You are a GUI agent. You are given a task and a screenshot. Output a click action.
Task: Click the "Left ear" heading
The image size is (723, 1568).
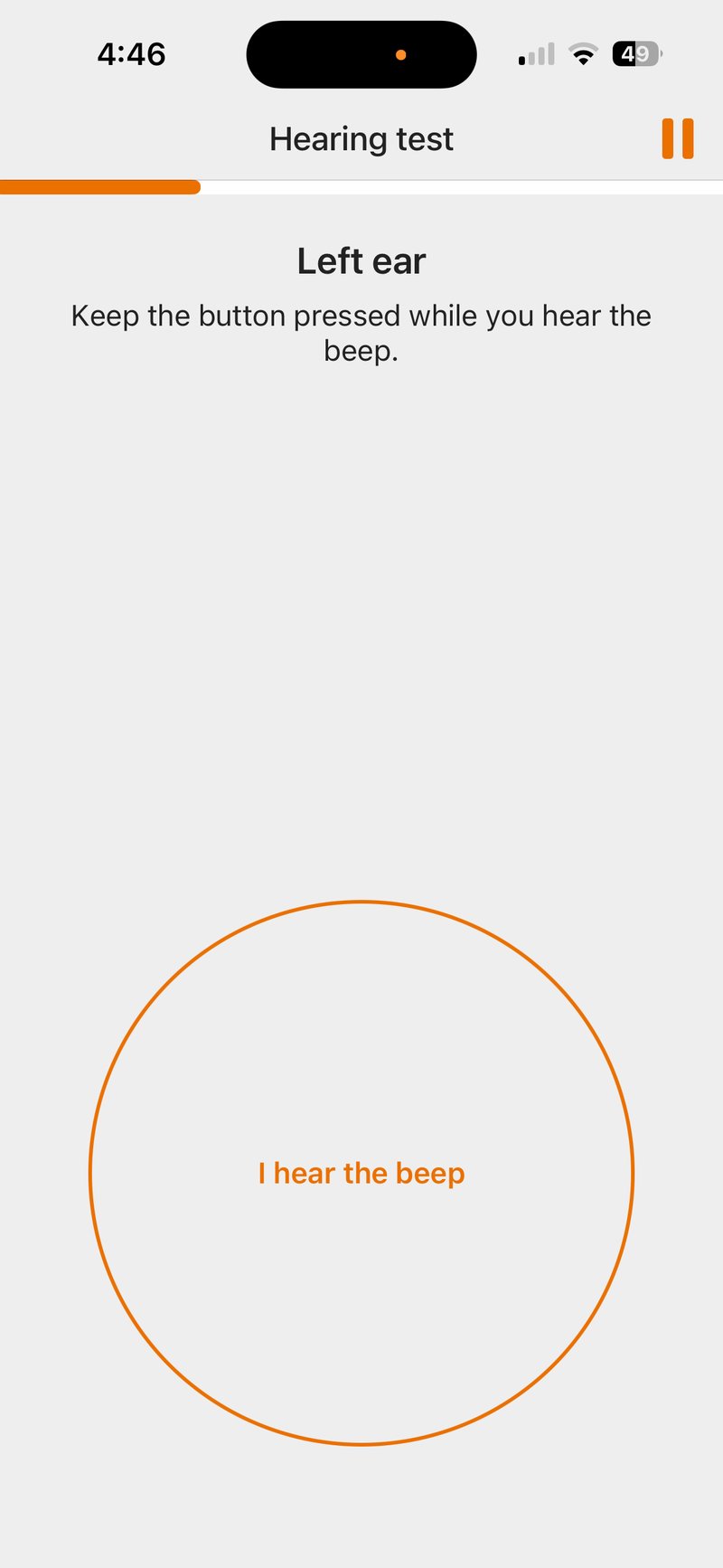point(361,260)
